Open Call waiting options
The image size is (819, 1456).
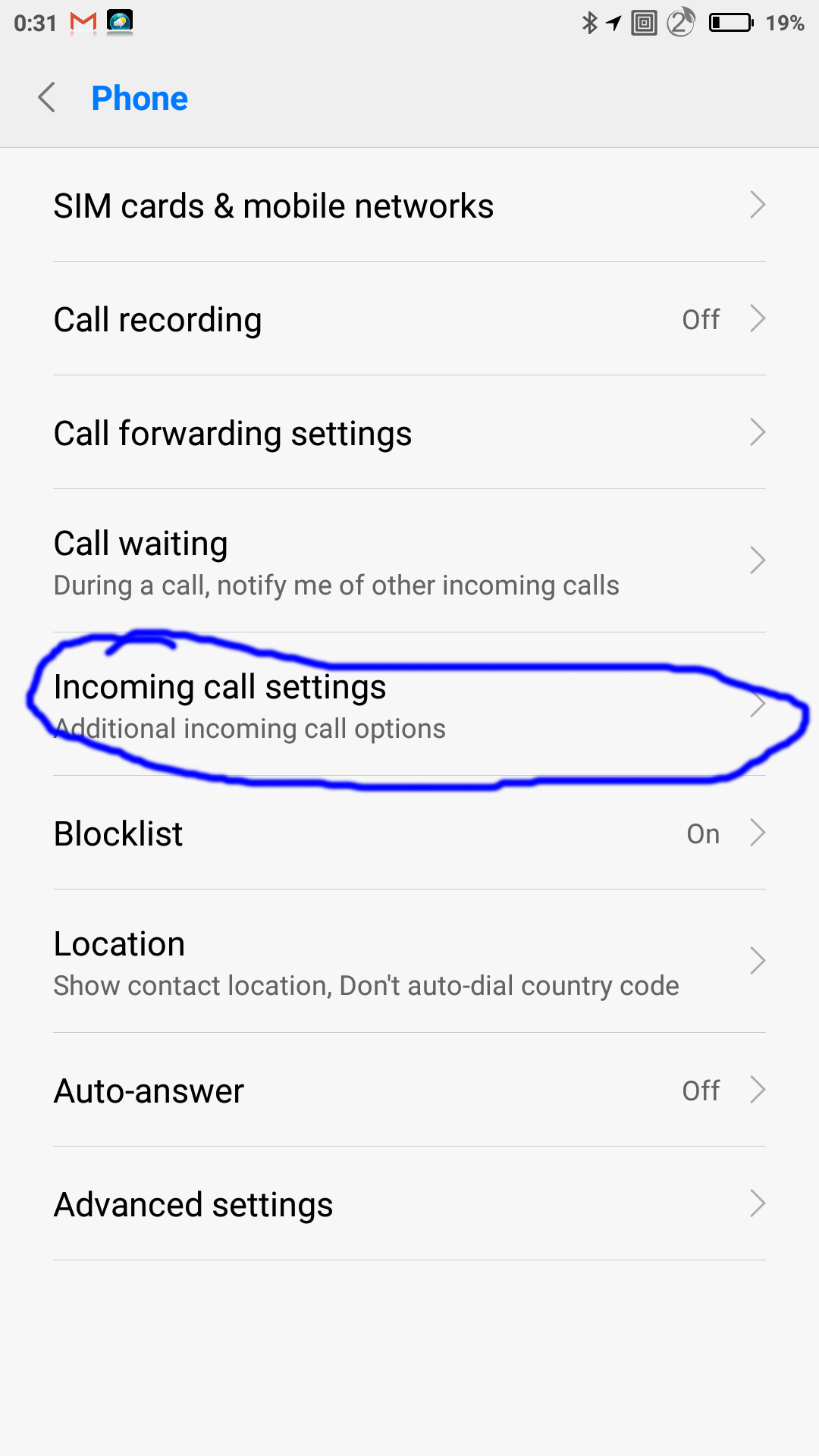point(409,561)
